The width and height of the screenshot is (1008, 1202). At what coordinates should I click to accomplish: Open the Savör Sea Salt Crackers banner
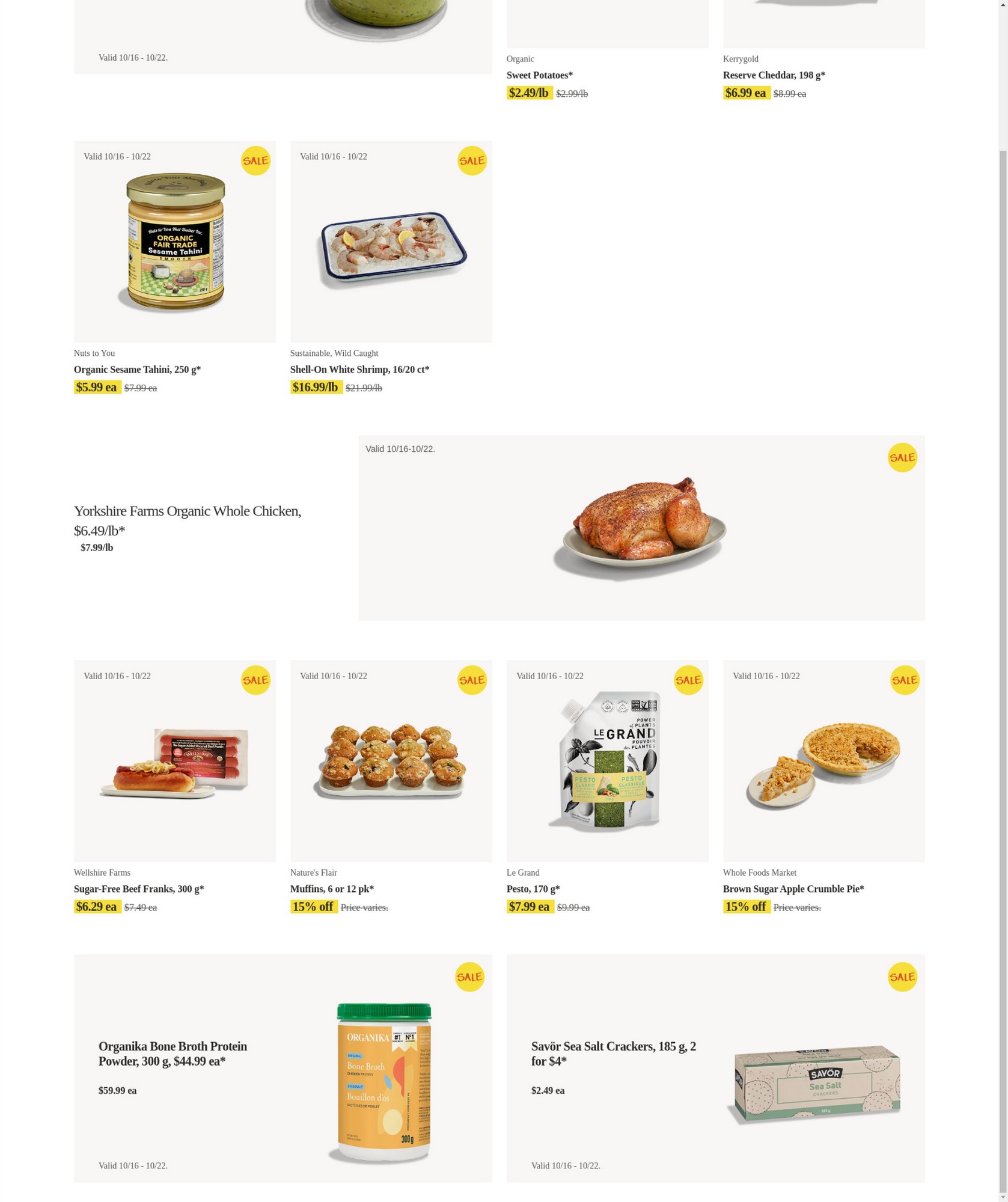coord(715,1068)
